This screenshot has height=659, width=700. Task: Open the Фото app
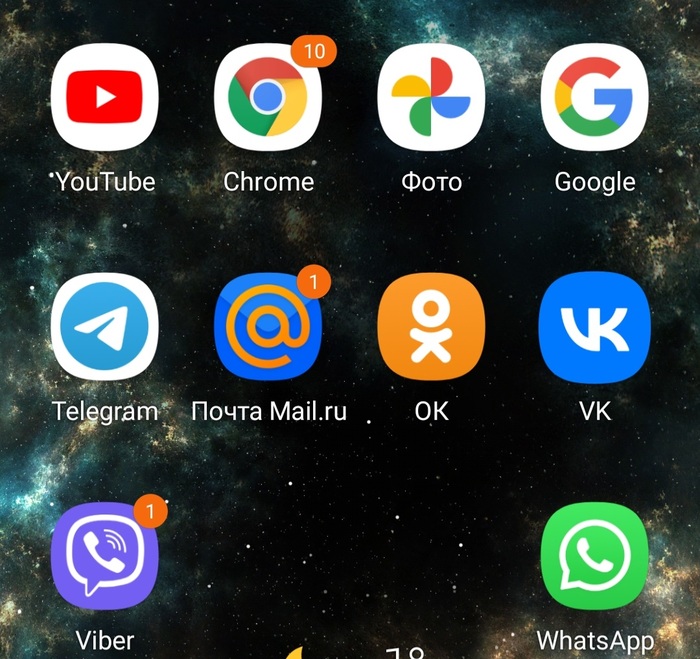(431, 98)
